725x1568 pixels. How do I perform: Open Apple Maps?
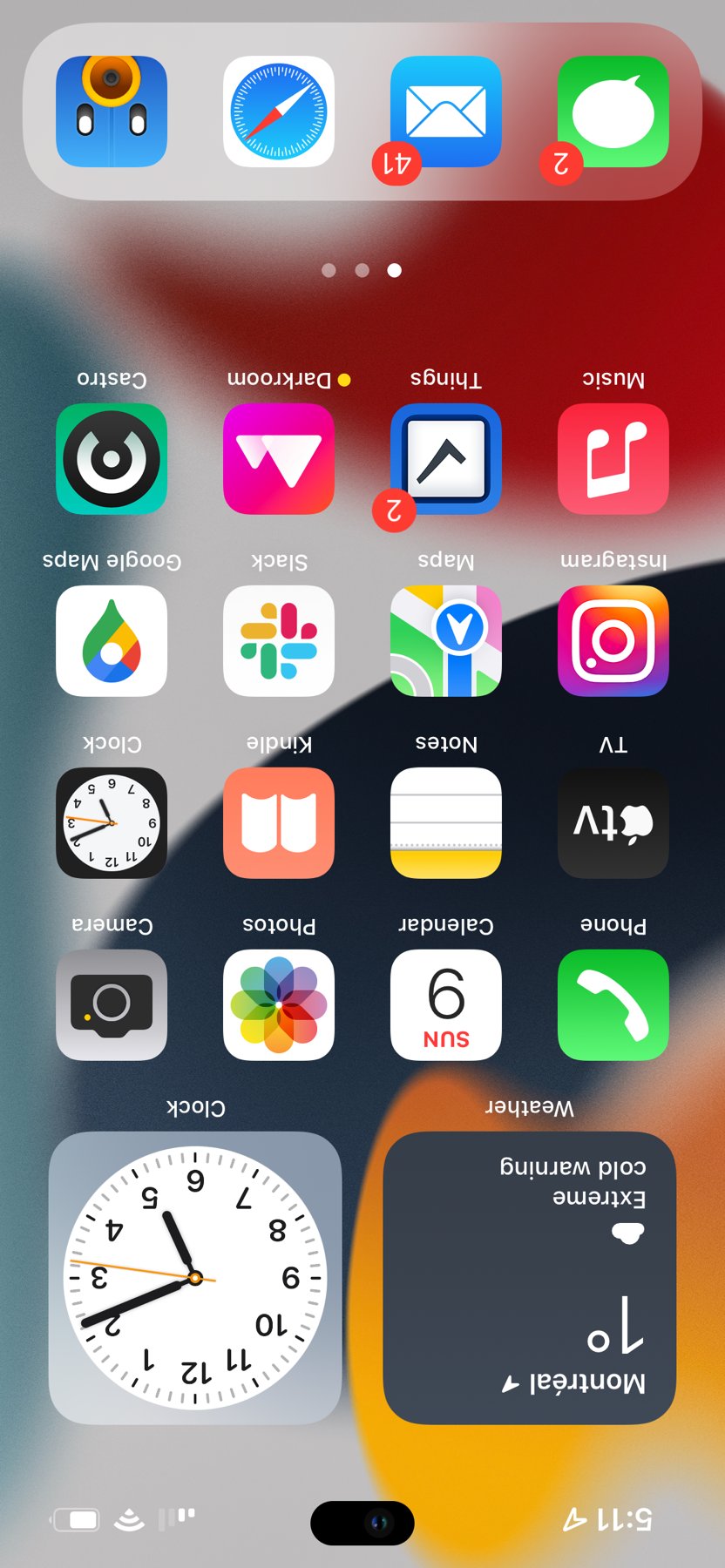coord(446,641)
